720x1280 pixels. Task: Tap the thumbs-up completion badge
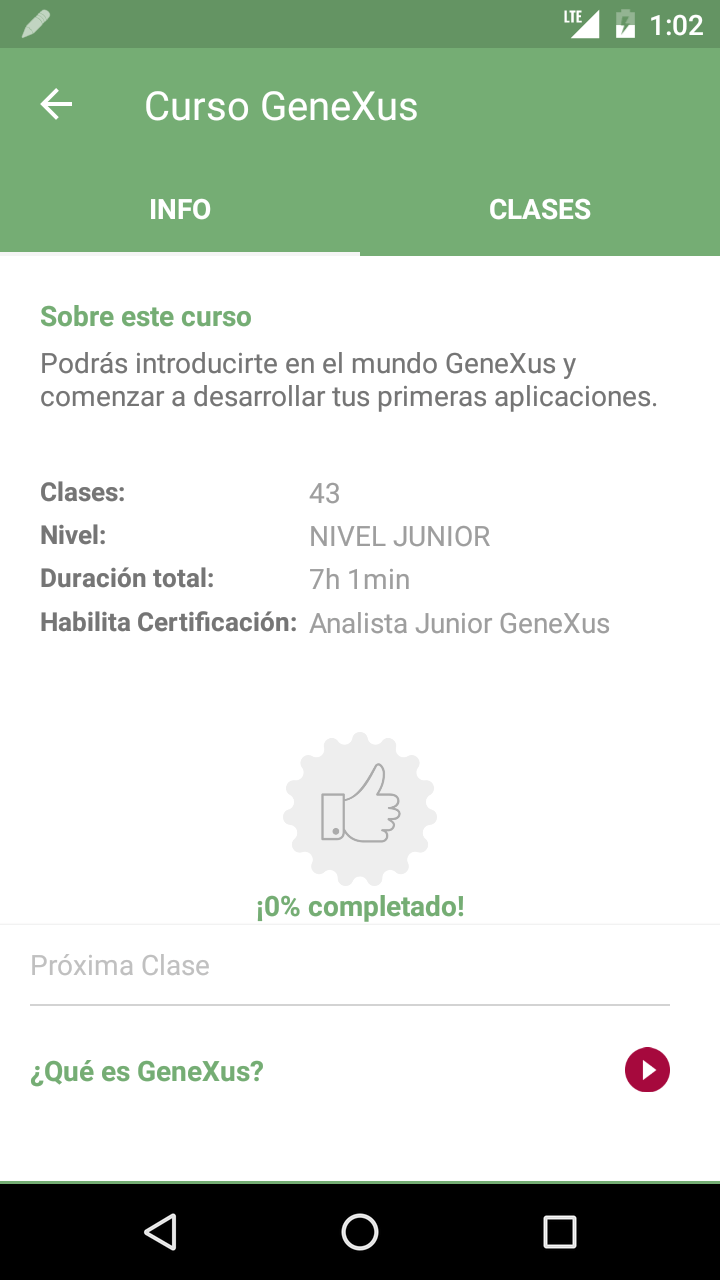tap(360, 808)
